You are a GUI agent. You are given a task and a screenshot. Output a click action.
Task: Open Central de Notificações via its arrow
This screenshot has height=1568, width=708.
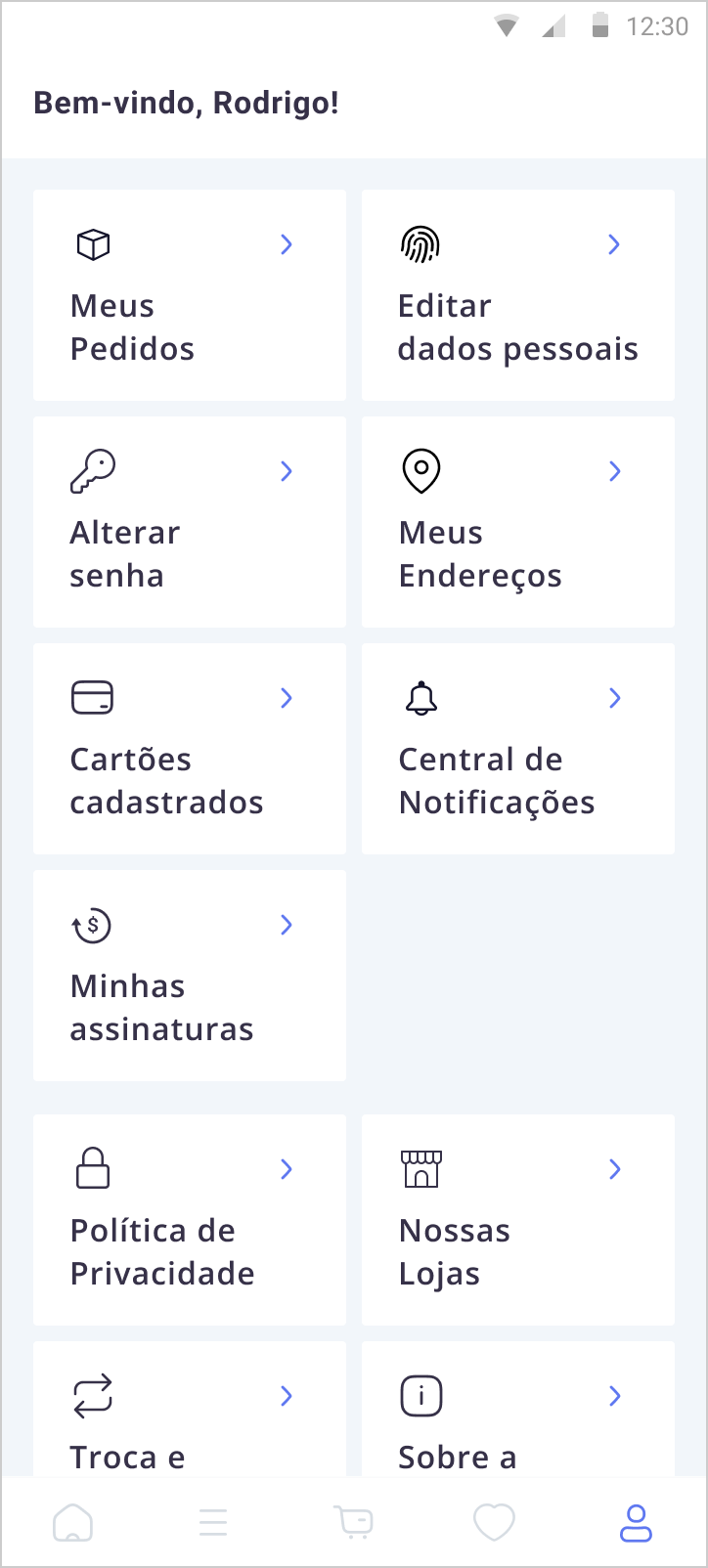click(x=614, y=698)
